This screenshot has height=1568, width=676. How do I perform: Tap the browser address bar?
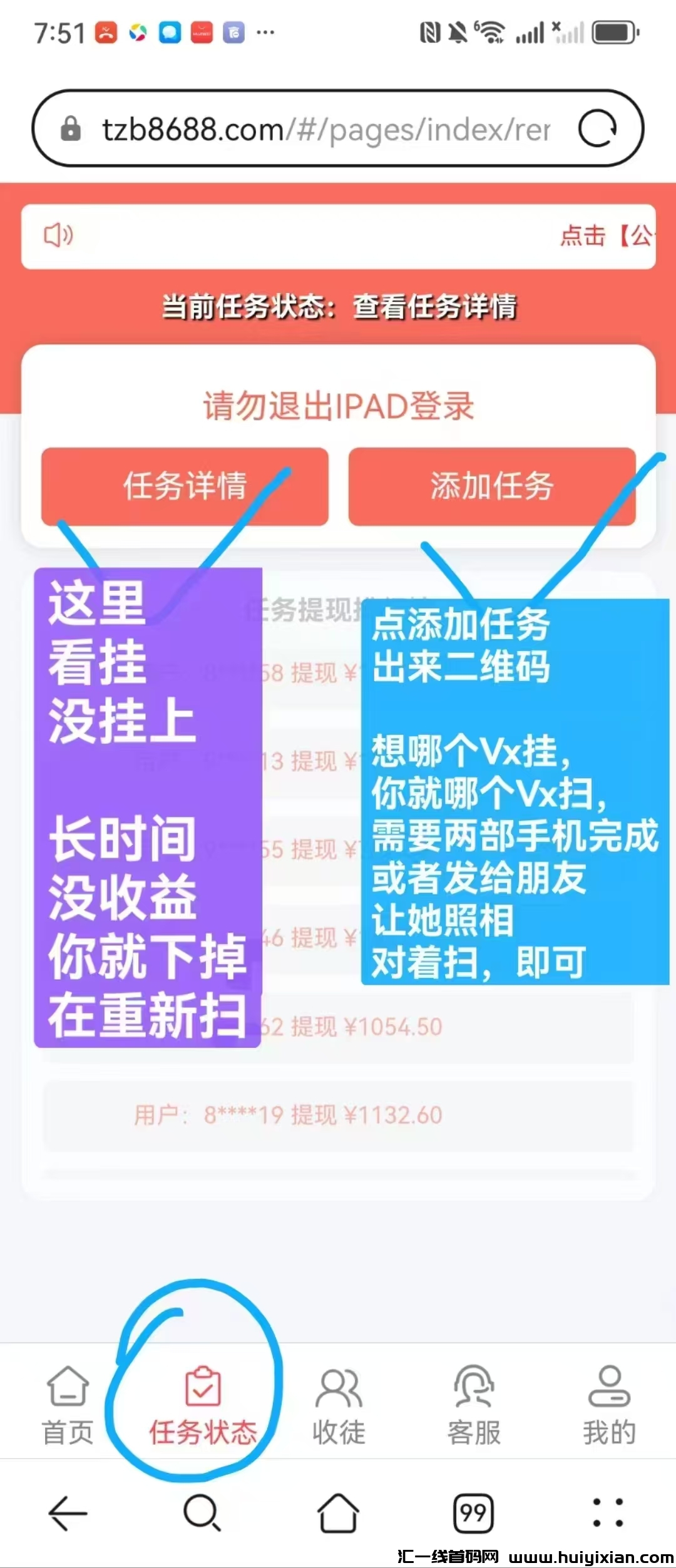click(x=325, y=130)
